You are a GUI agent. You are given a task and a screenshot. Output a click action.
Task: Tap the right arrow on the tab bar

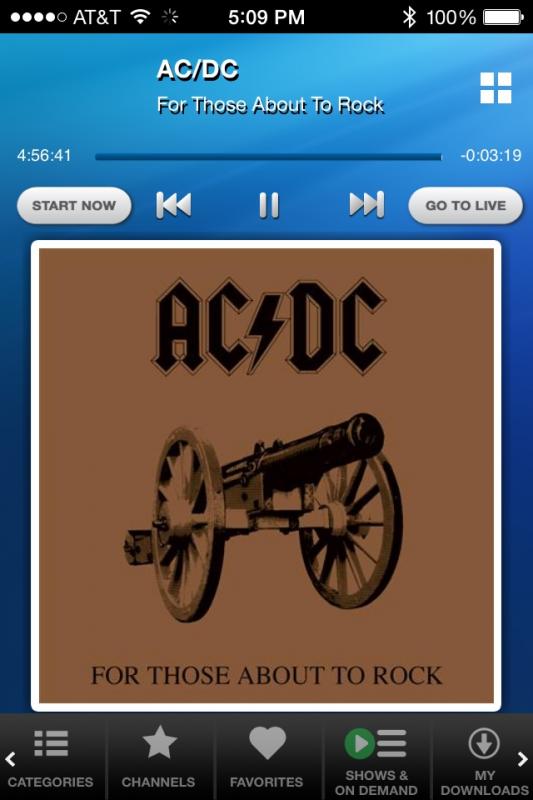click(523, 759)
